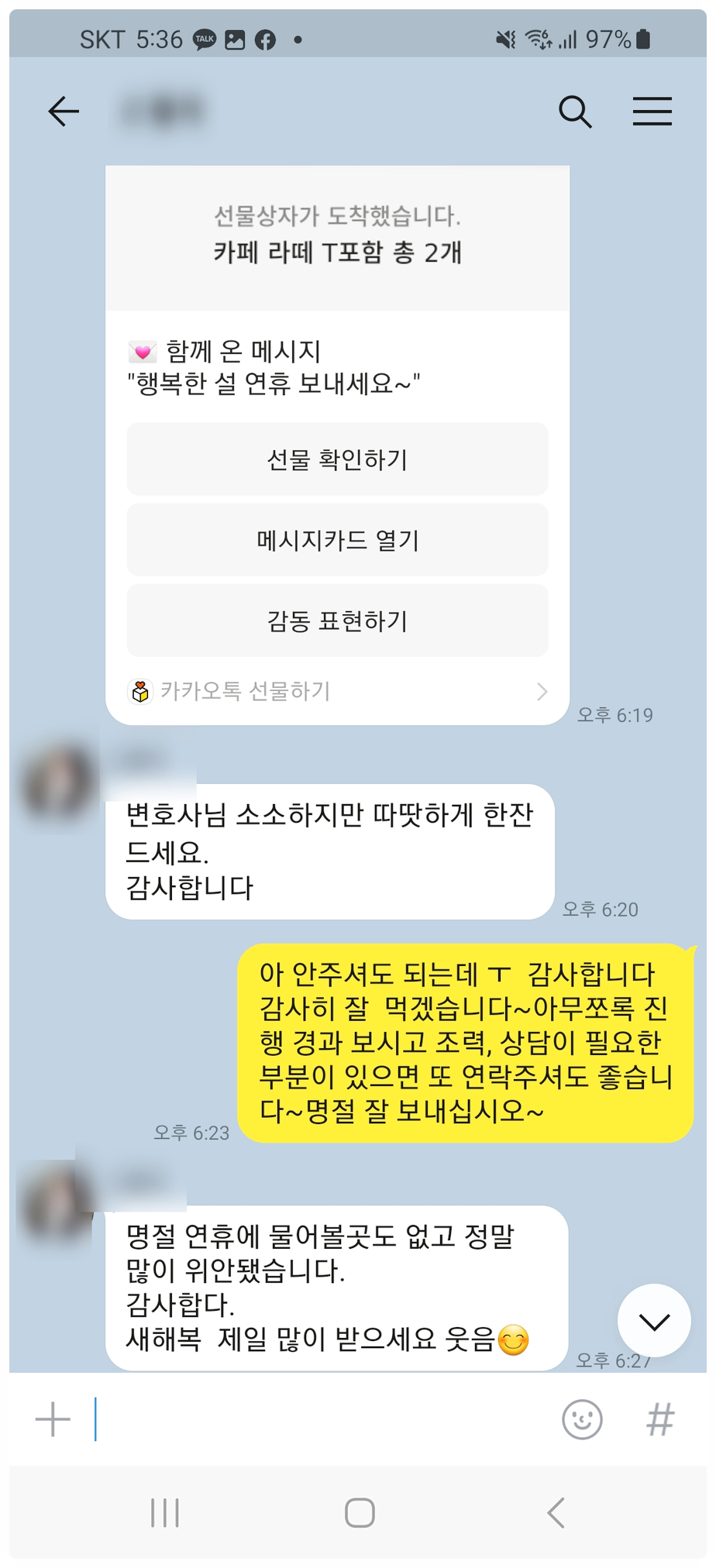Go back from the chat room
This screenshot has height=1568, width=716.
click(64, 112)
